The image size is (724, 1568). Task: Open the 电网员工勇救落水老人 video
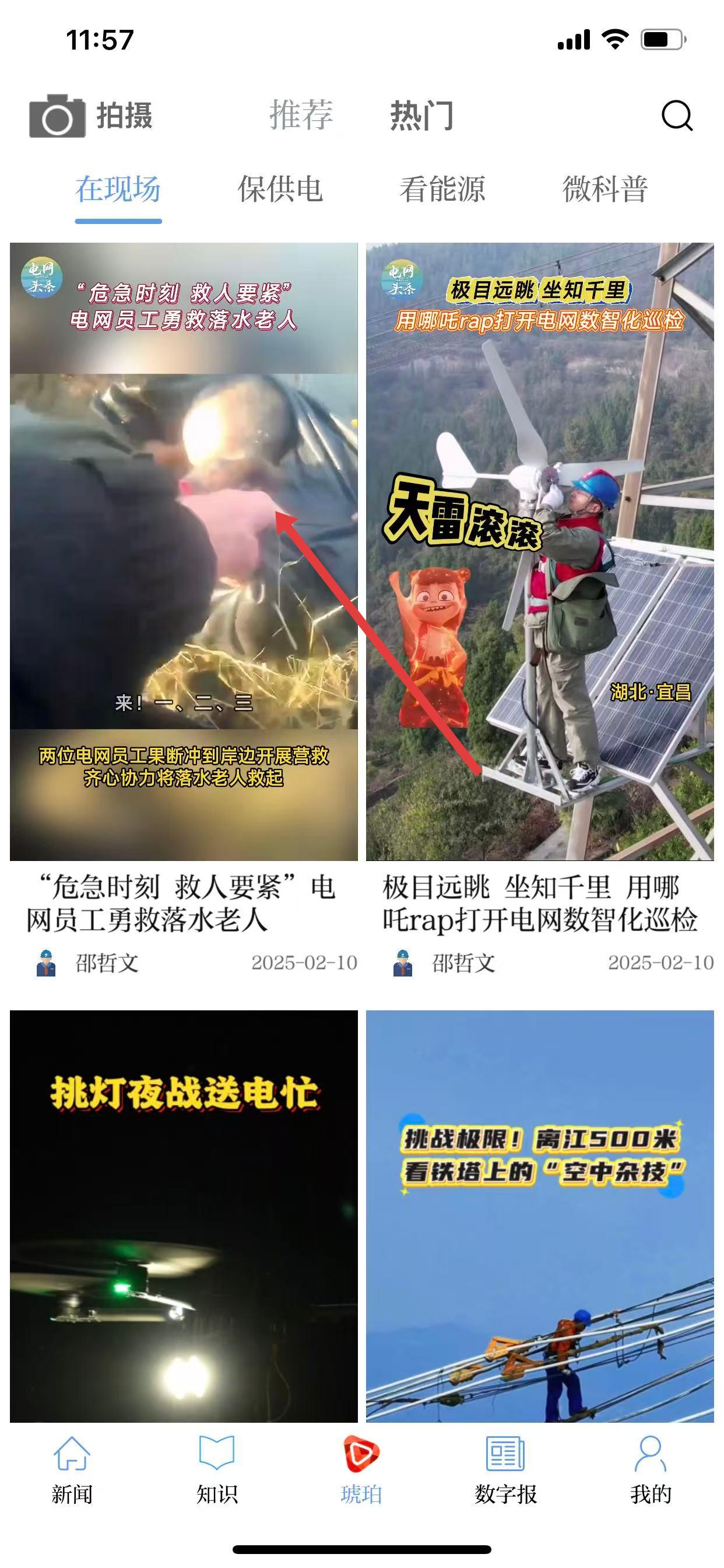(183, 551)
